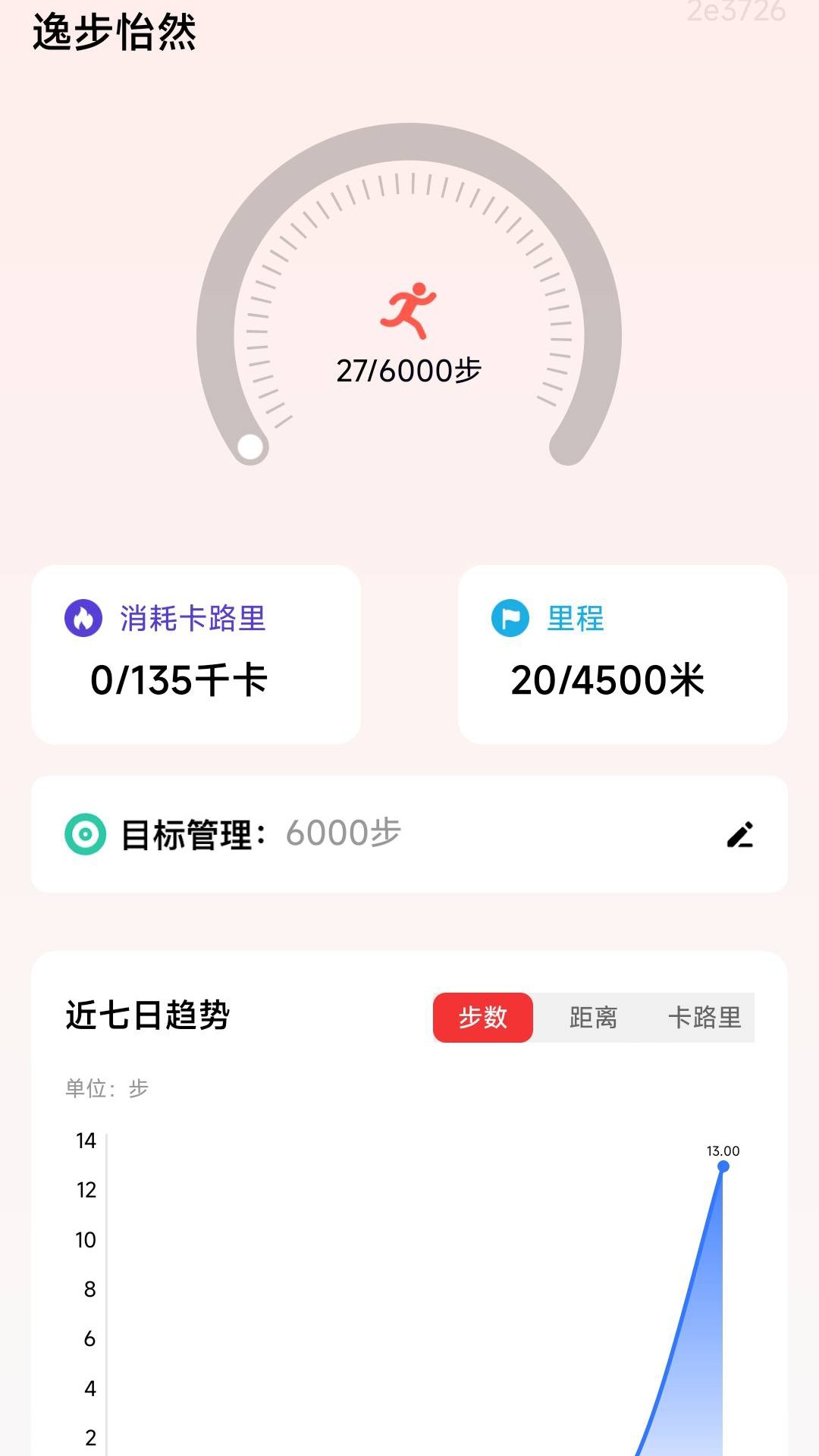Tap the 13.00 data point on chart

[723, 1166]
